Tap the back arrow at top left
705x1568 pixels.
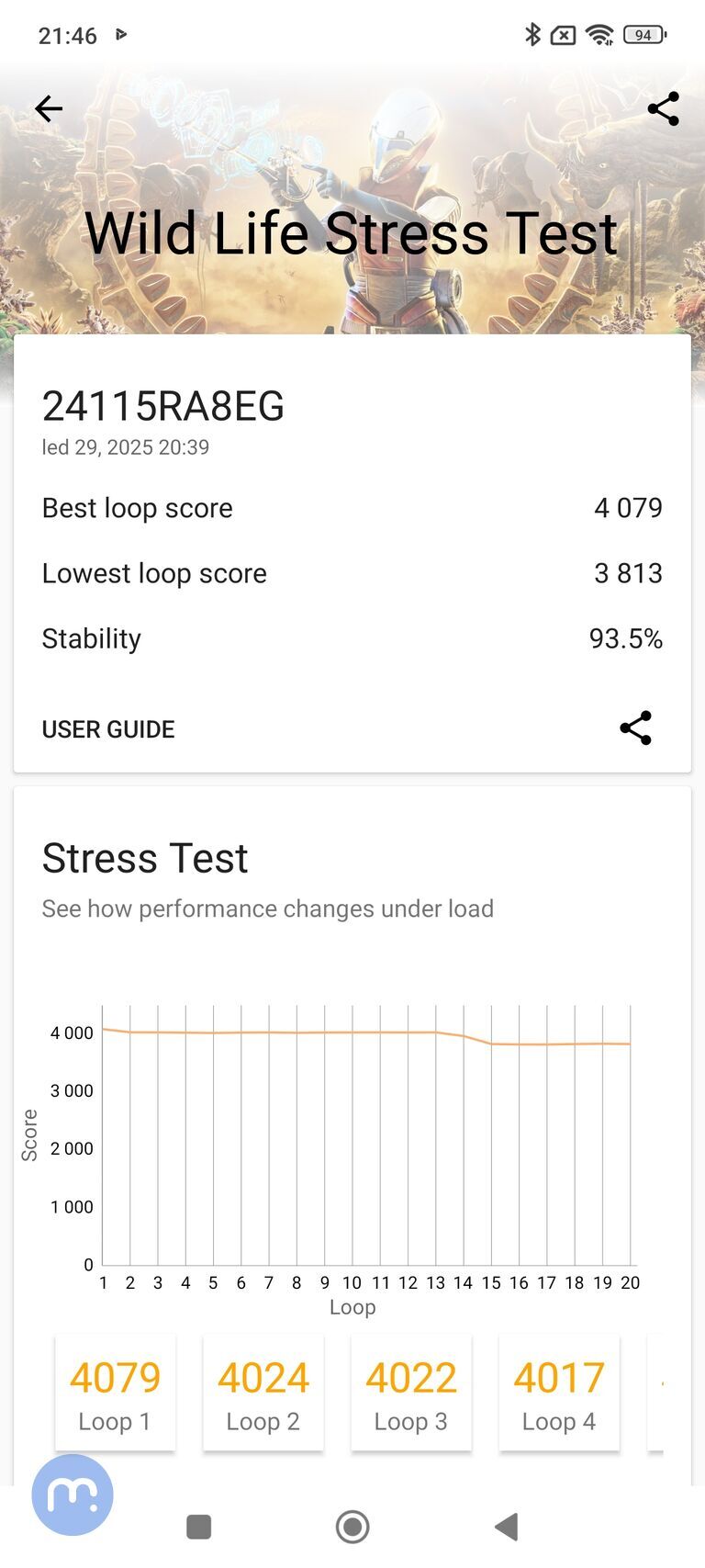point(48,108)
